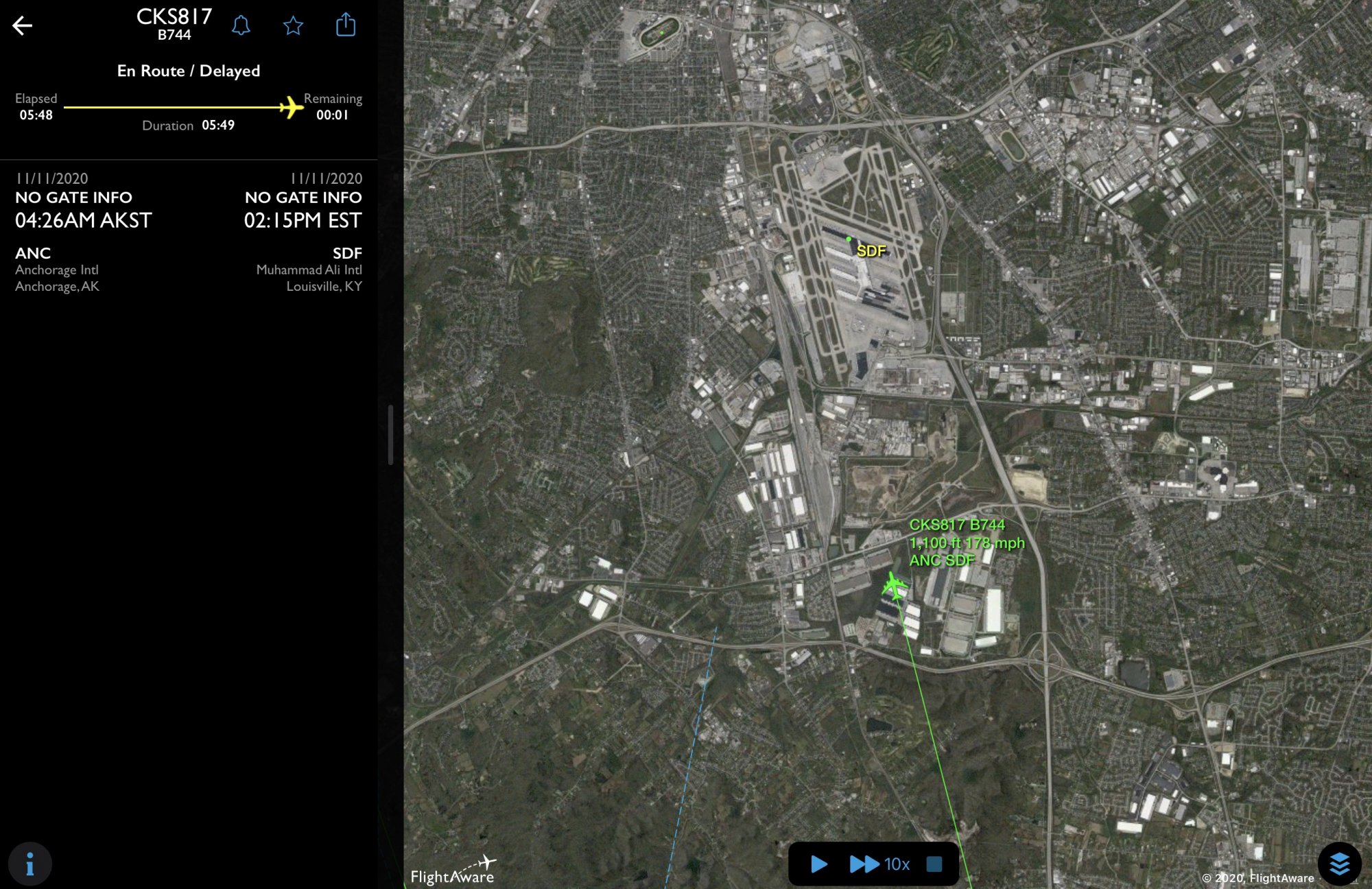
Task: Share this flight
Action: click(346, 25)
